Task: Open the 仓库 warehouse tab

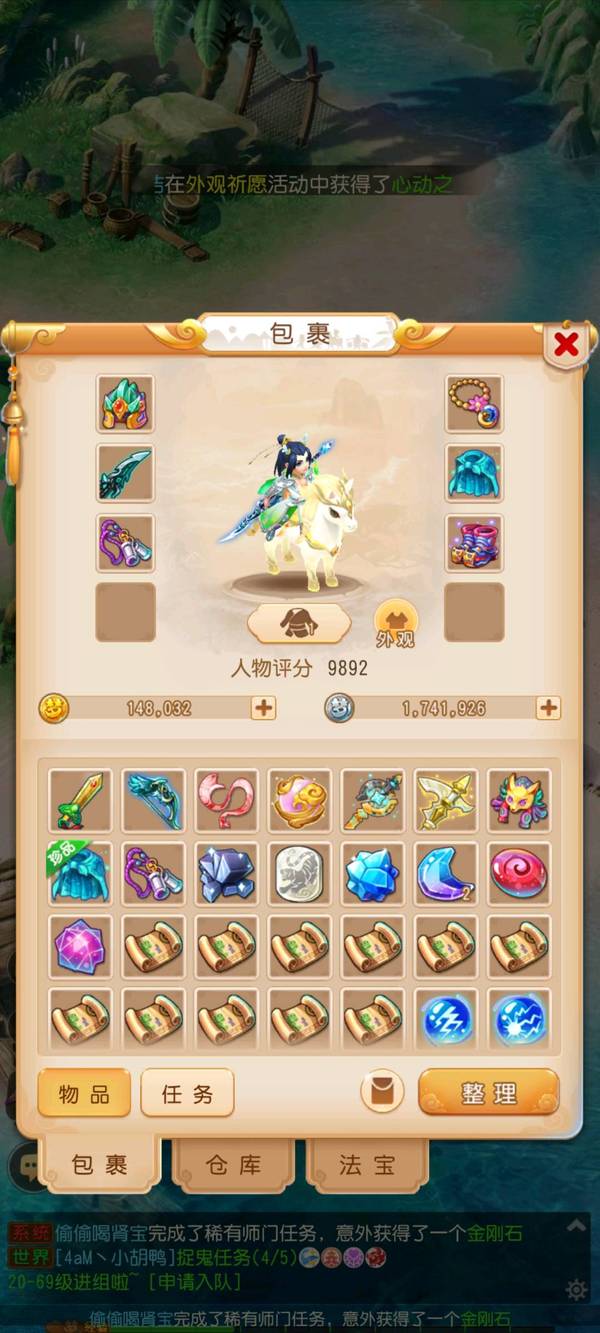Action: click(x=233, y=1165)
